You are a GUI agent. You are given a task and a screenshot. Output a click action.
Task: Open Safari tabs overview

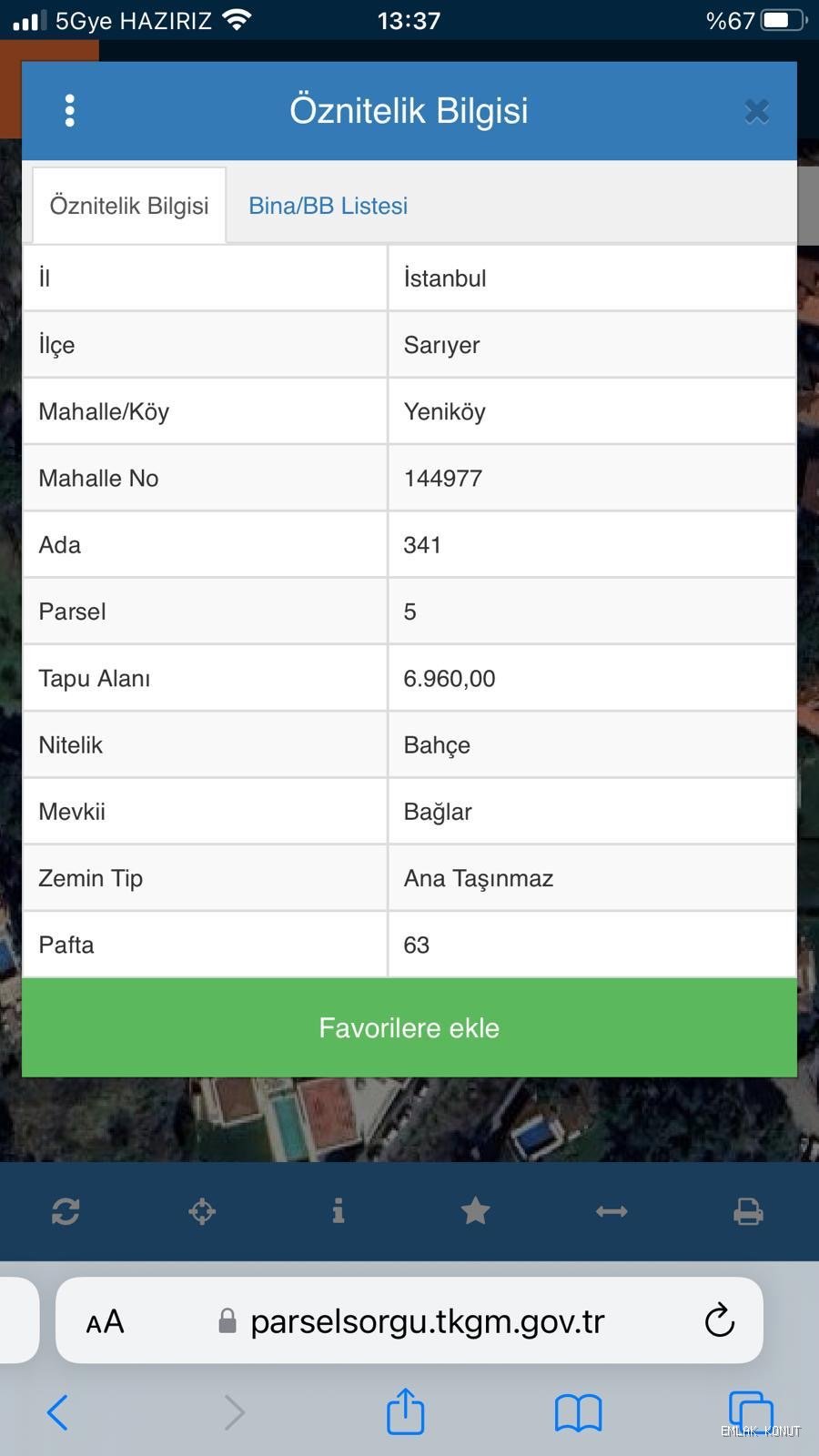coord(750,1412)
